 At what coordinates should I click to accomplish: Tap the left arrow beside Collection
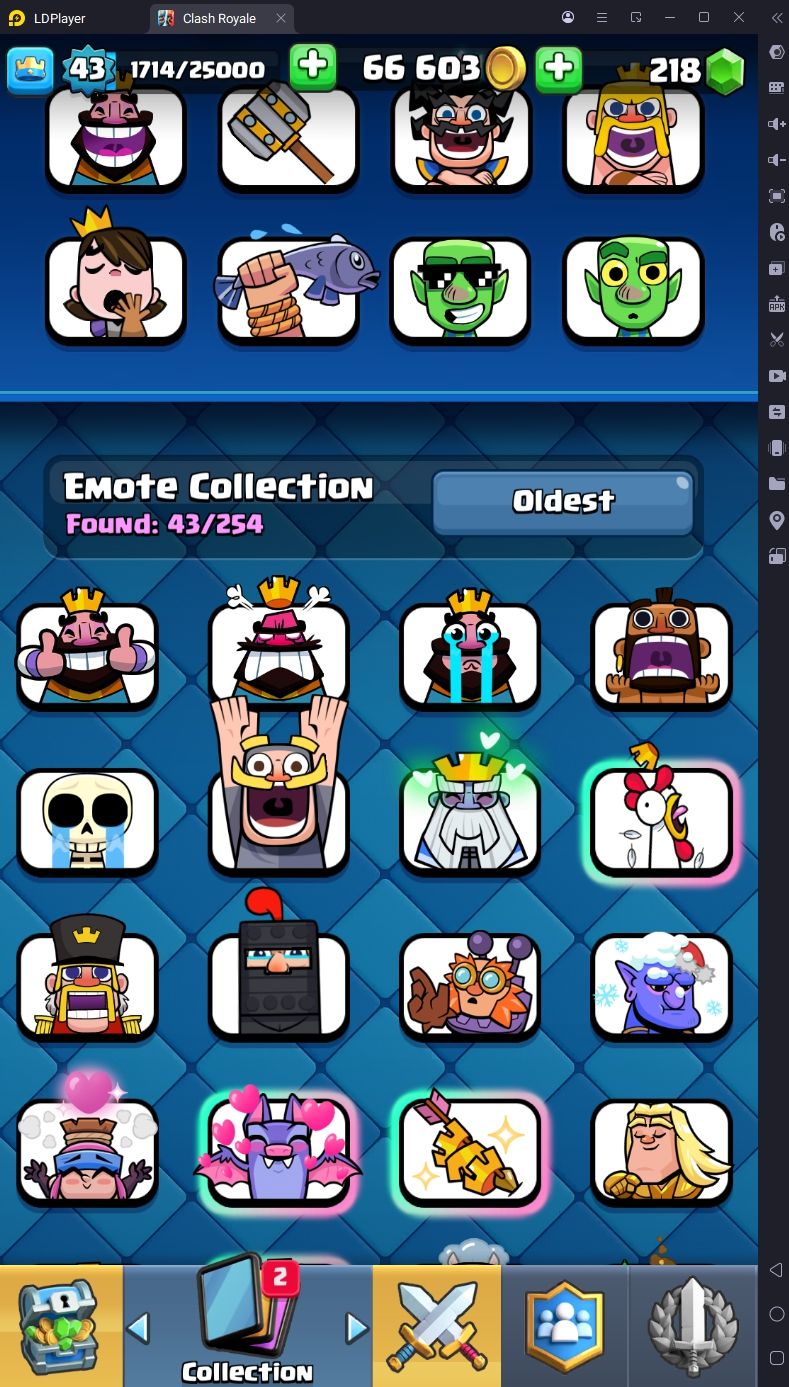(139, 1328)
